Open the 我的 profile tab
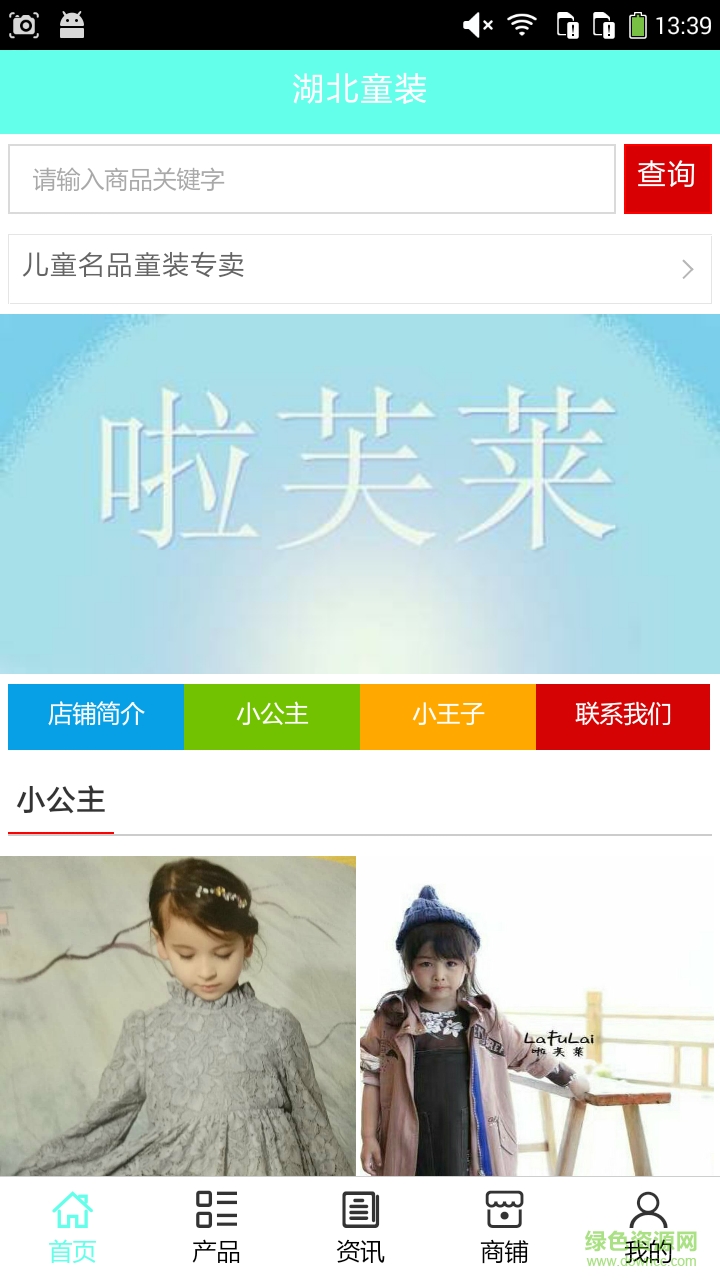 pos(648,1228)
